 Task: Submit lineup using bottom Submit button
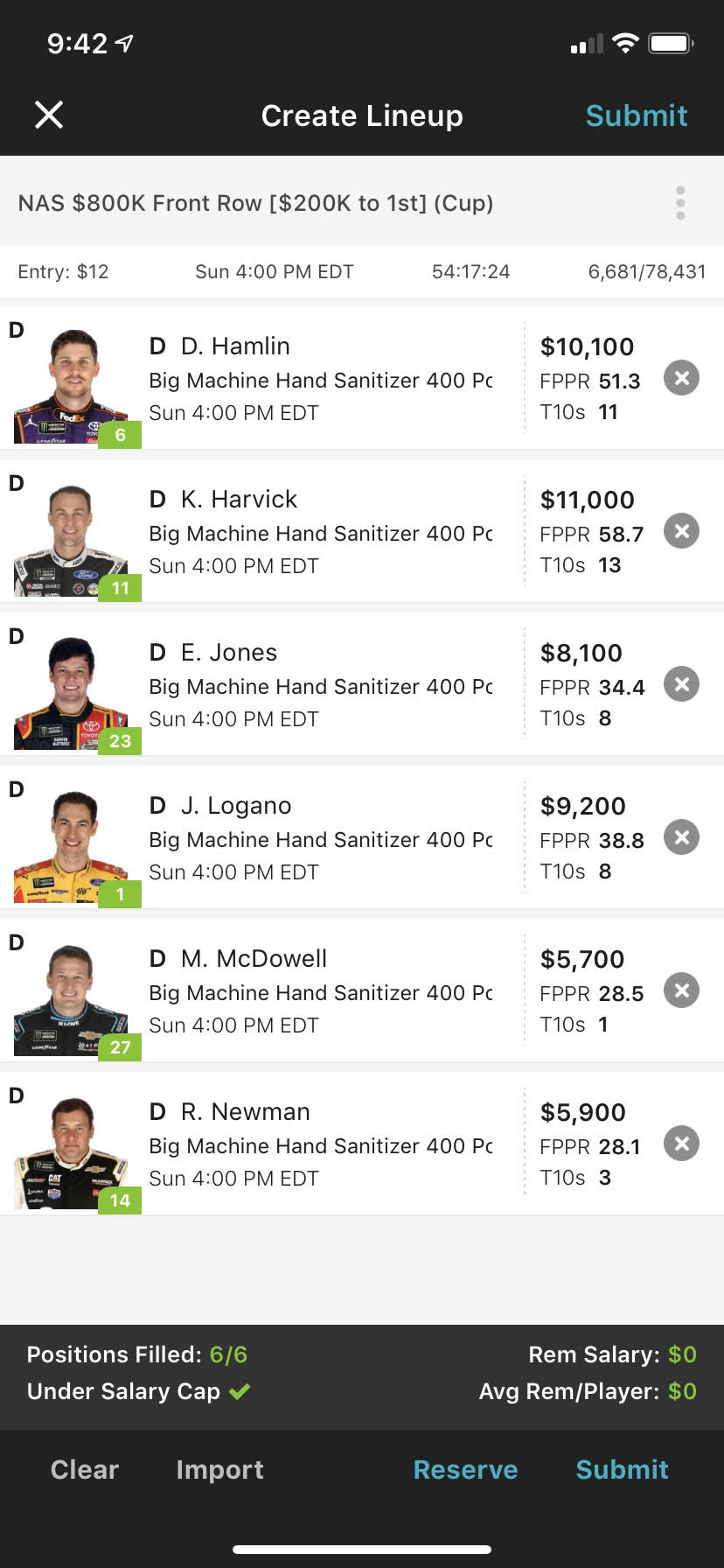pyautogui.click(x=622, y=1470)
